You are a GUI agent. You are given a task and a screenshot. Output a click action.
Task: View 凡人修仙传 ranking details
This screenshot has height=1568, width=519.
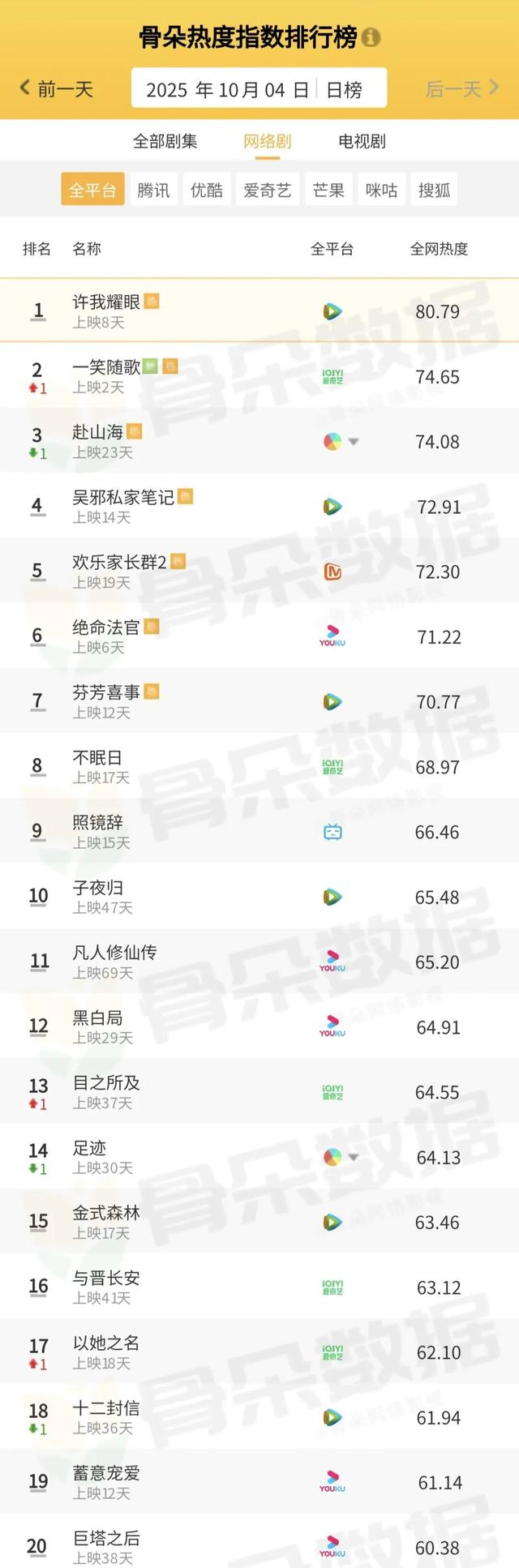[x=114, y=953]
